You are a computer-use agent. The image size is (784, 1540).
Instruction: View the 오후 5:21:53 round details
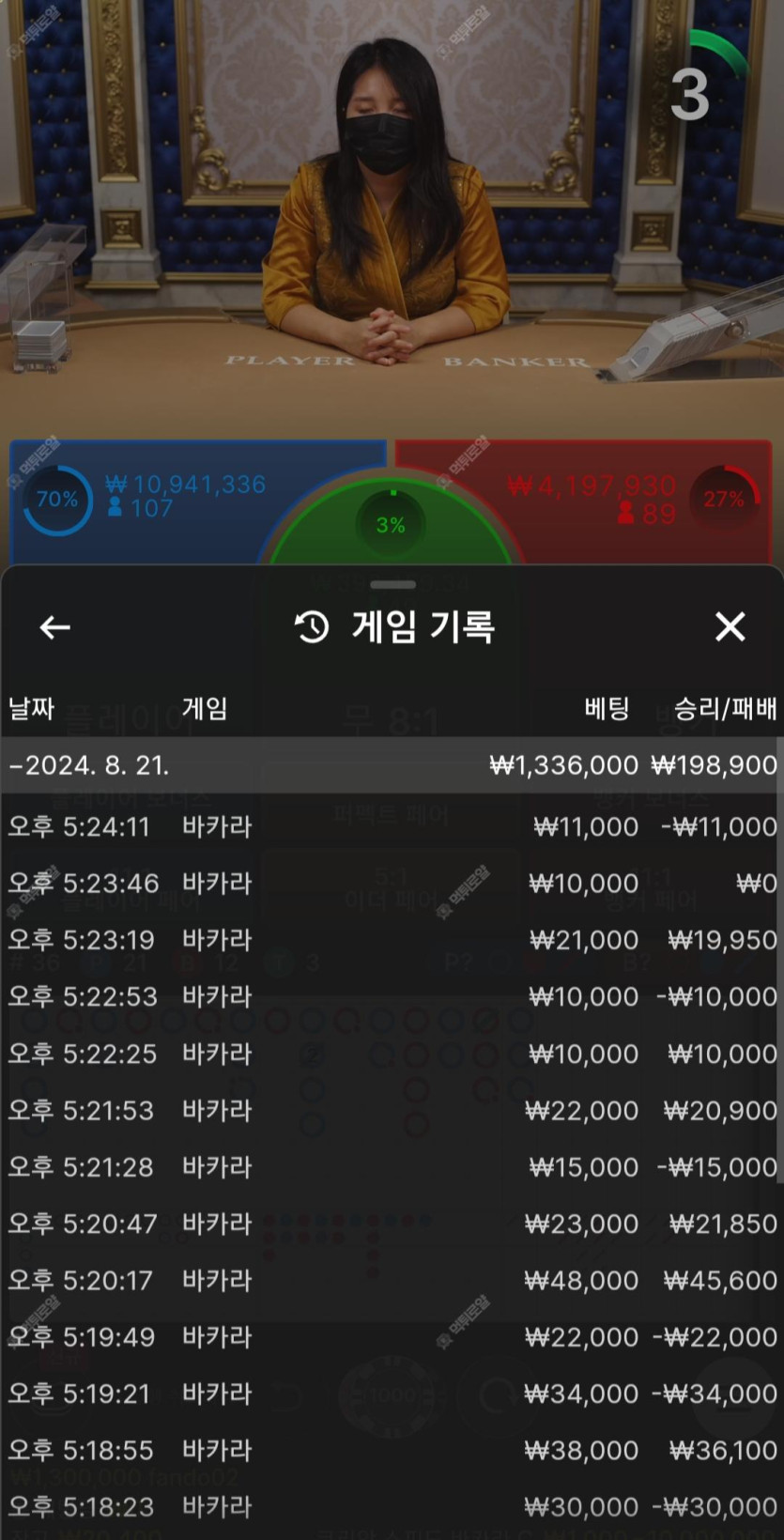pos(392,1110)
